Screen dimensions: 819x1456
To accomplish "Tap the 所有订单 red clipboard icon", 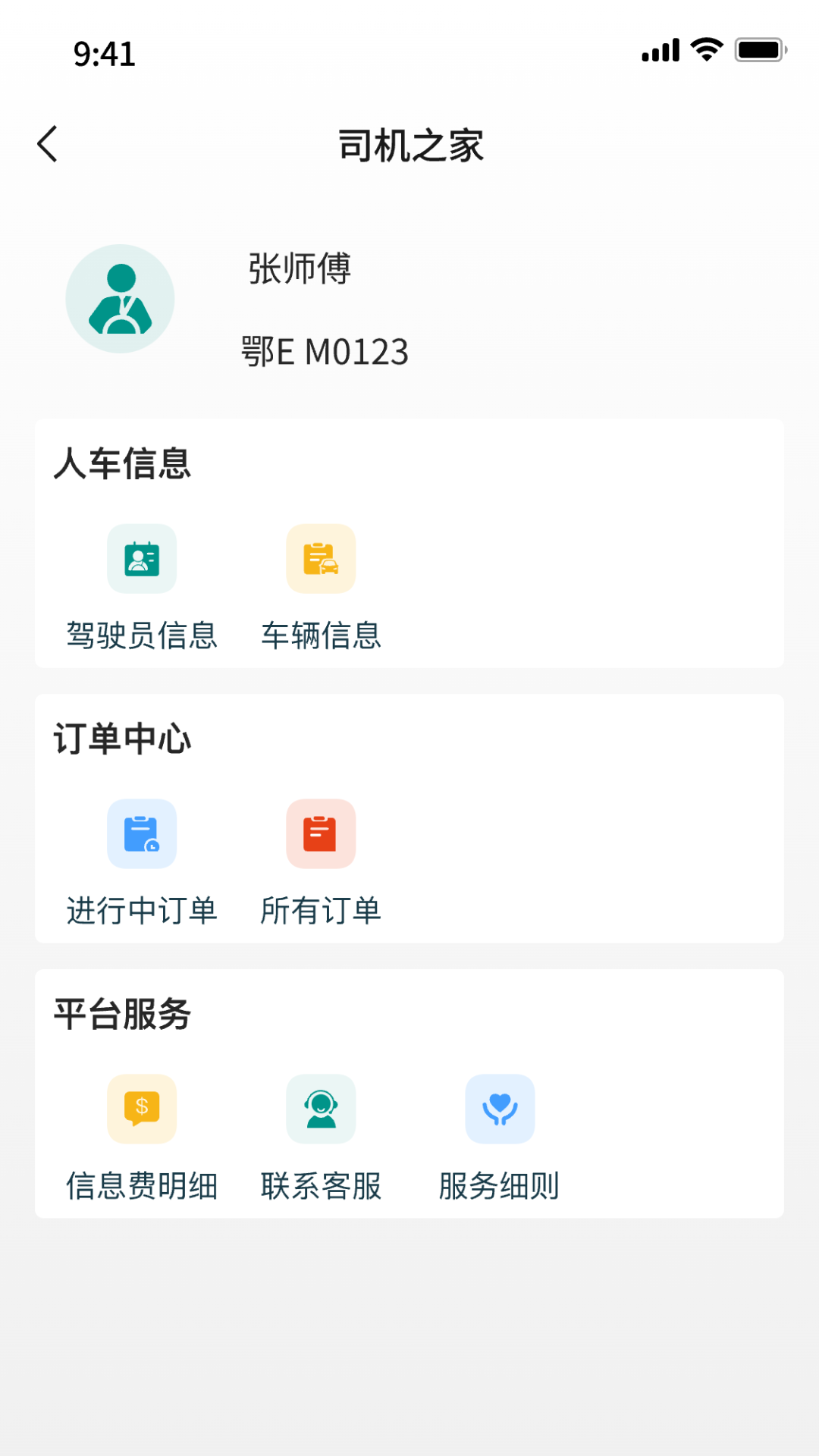I will click(x=320, y=833).
